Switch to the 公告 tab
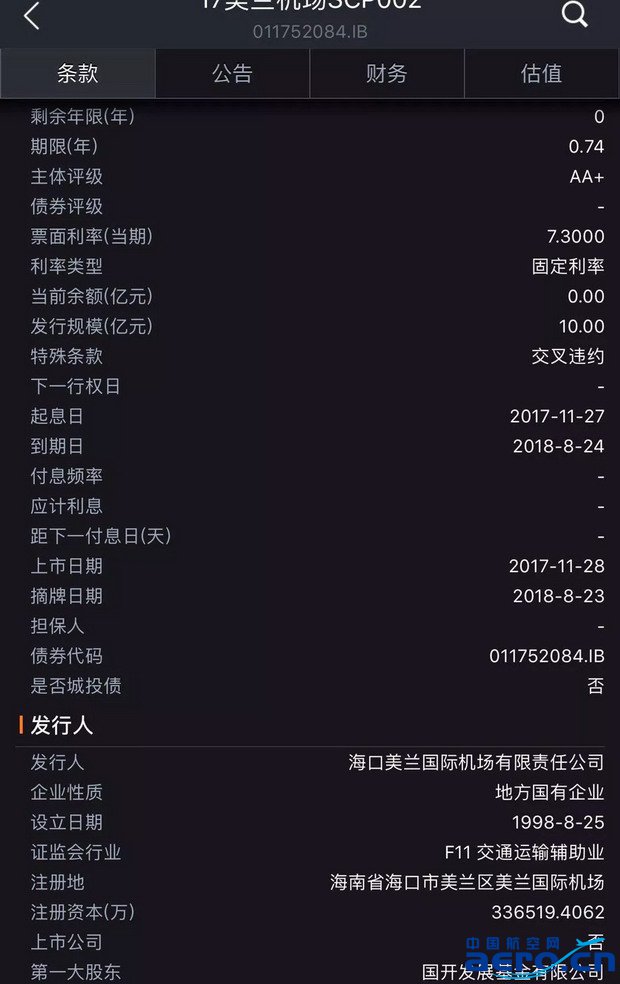 (x=232, y=74)
